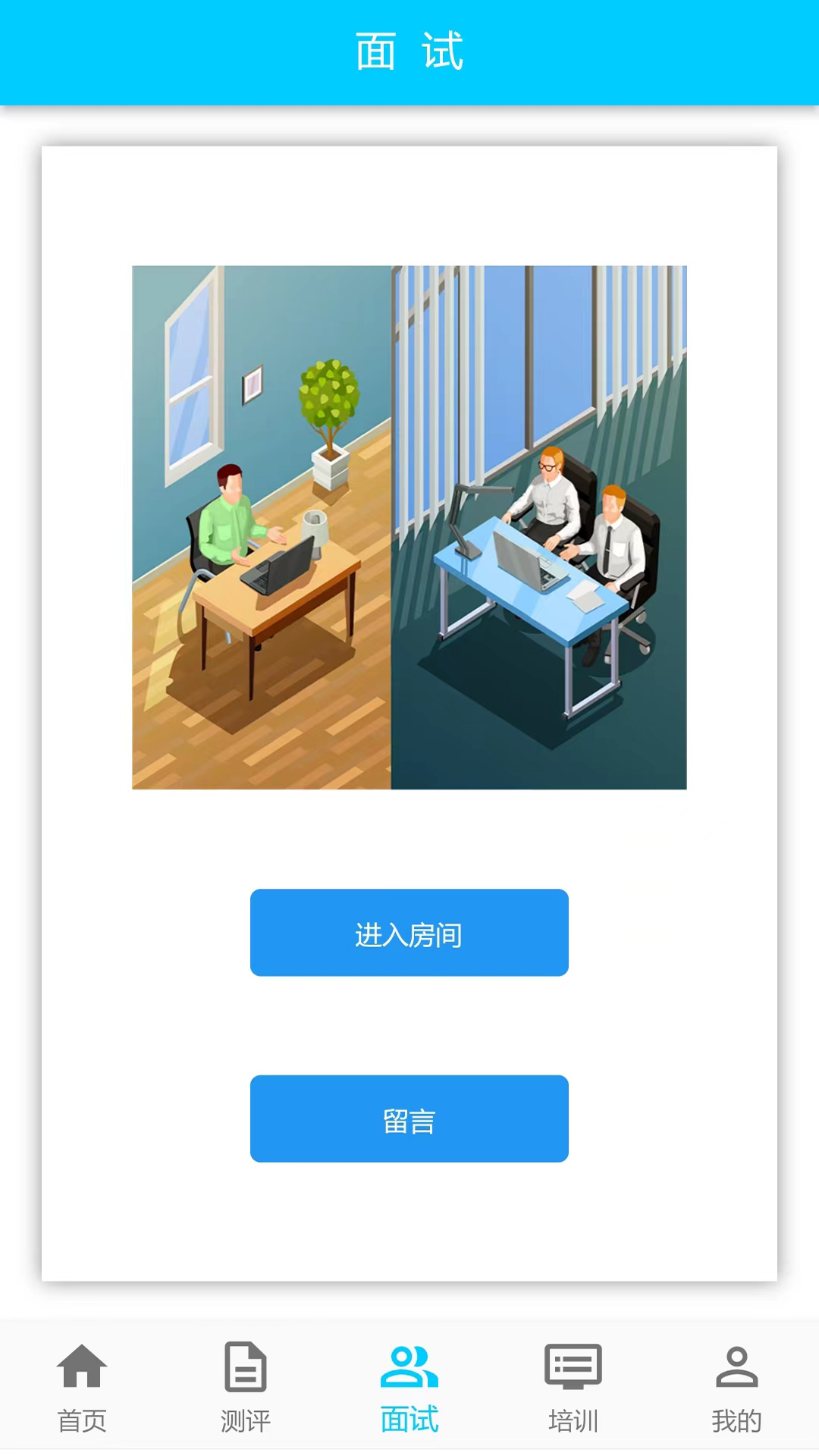Go to the 培训 tab
This screenshot has width=819, height=1456.
pyautogui.click(x=573, y=1386)
